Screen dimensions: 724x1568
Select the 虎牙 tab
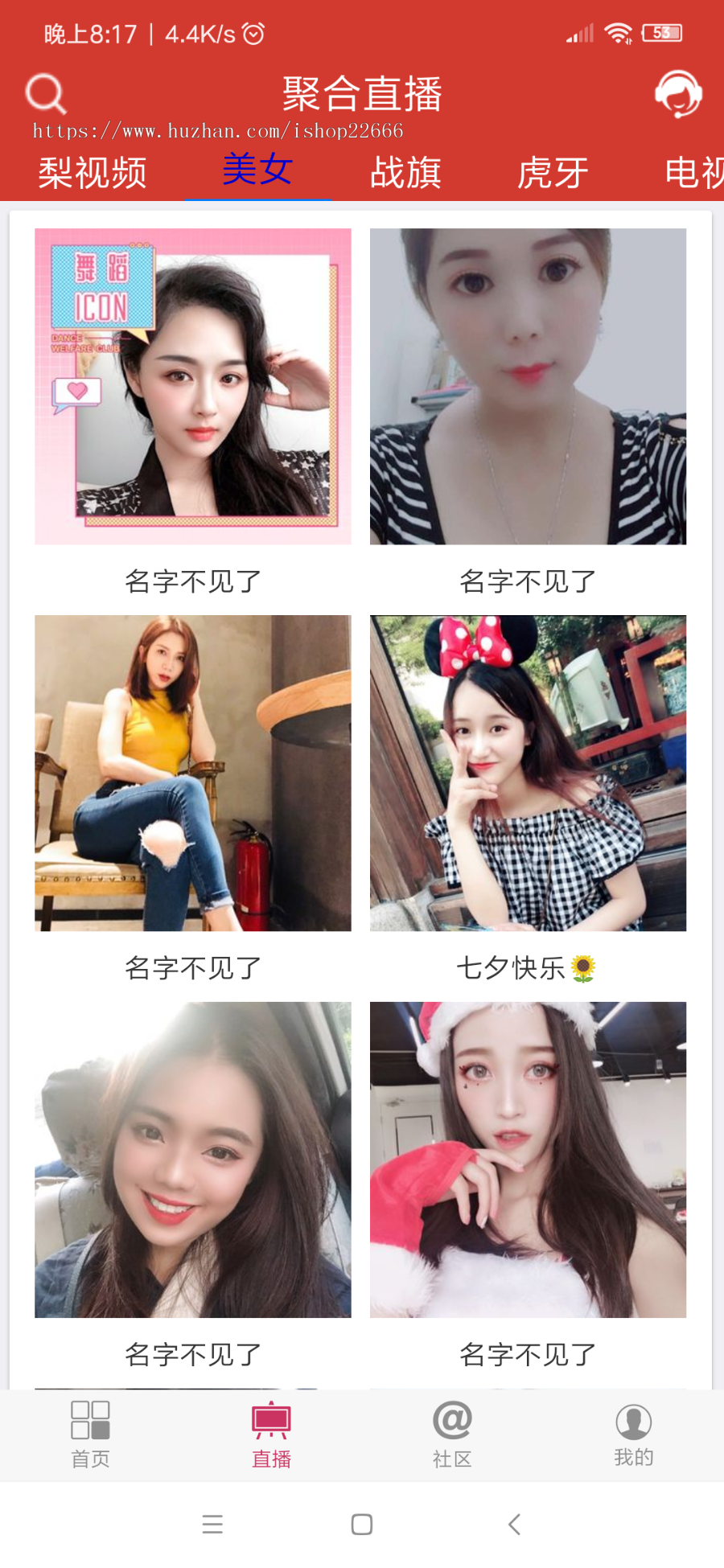coord(553,171)
